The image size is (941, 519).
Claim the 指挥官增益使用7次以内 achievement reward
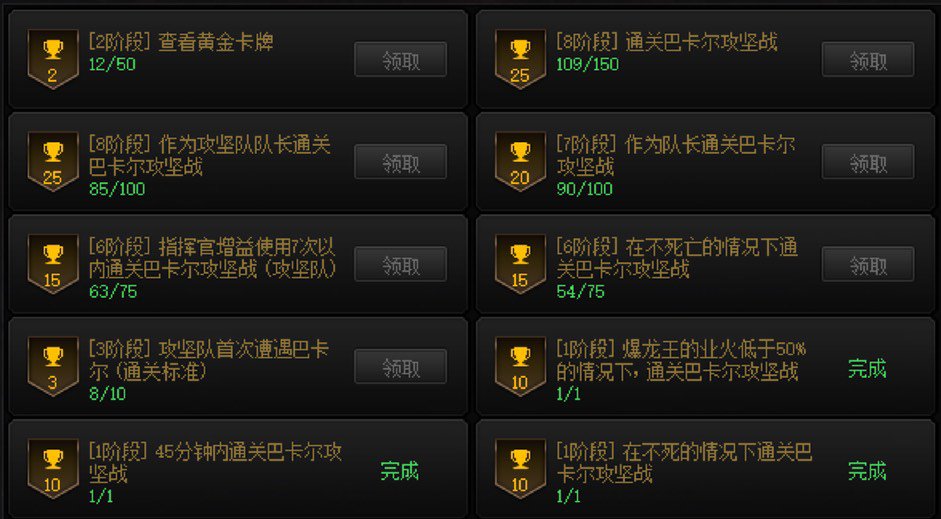pyautogui.click(x=400, y=264)
